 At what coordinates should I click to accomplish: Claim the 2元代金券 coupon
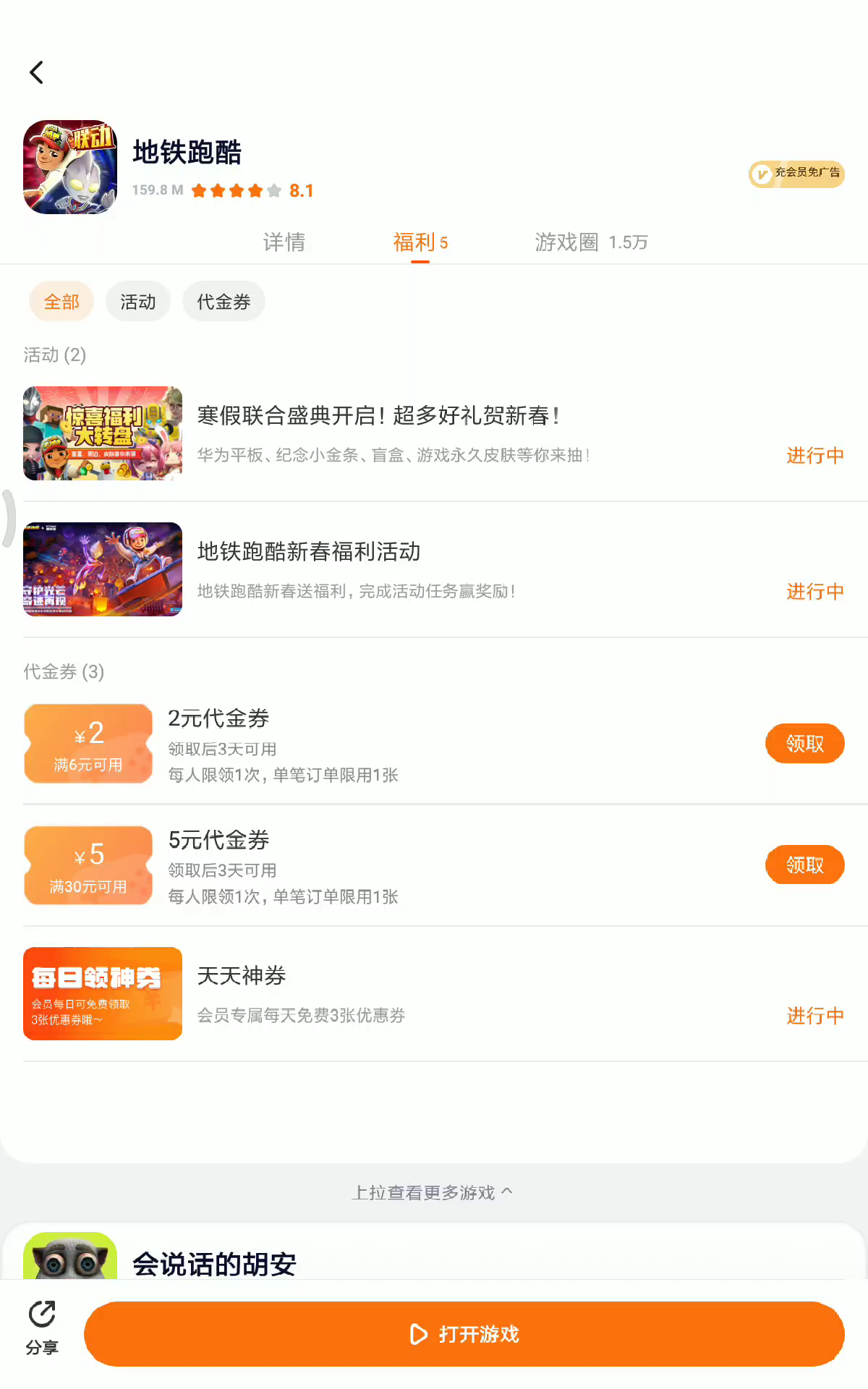[804, 744]
